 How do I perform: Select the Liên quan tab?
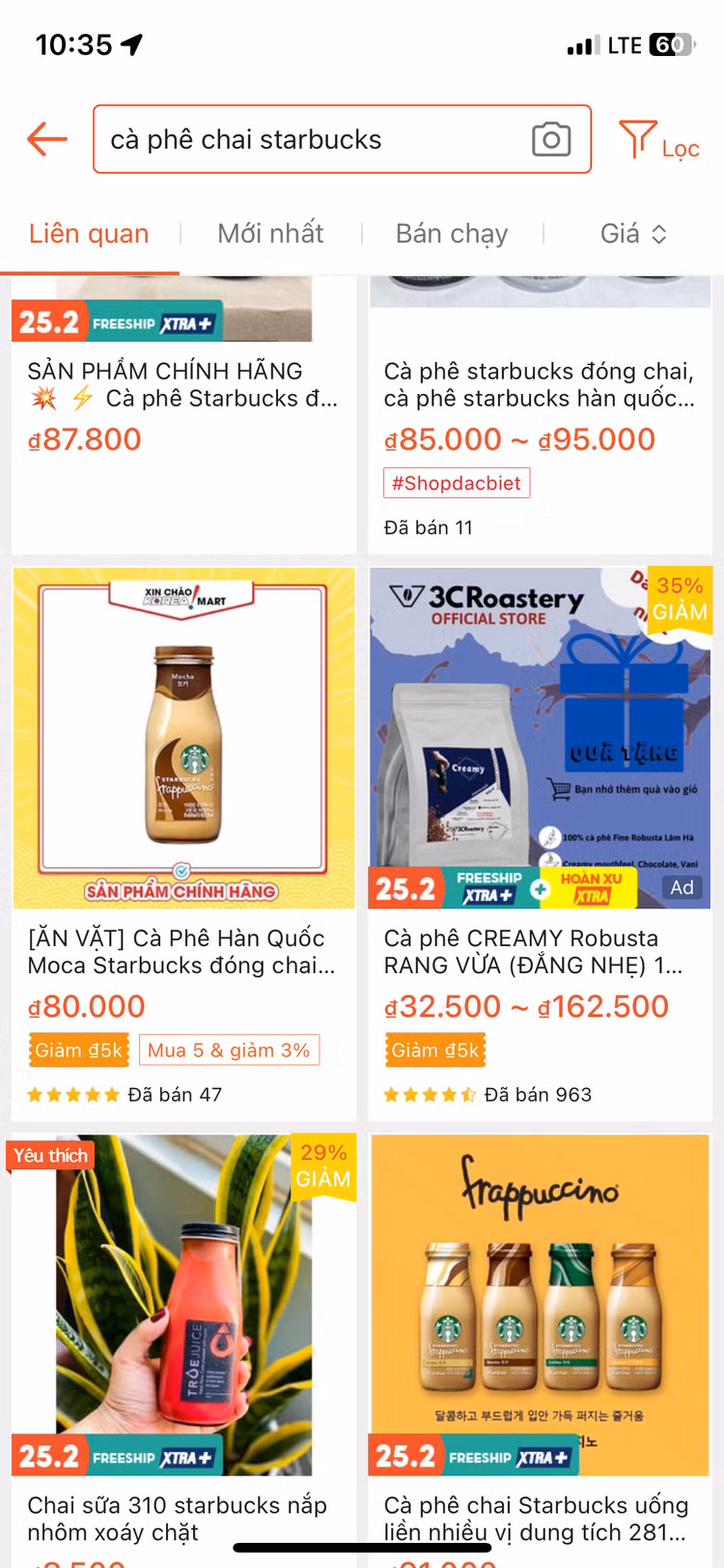coord(88,233)
